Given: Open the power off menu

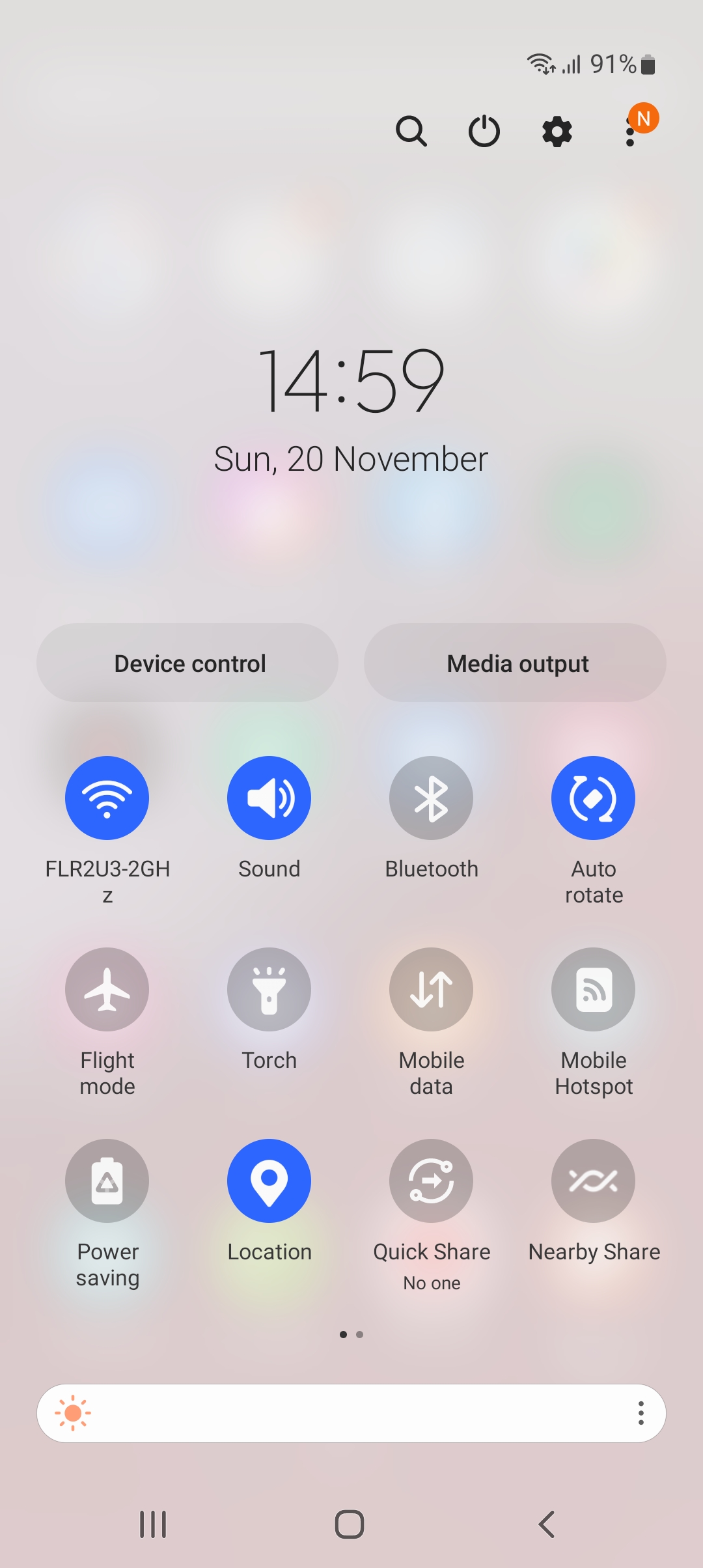Looking at the screenshot, I should coord(484,131).
